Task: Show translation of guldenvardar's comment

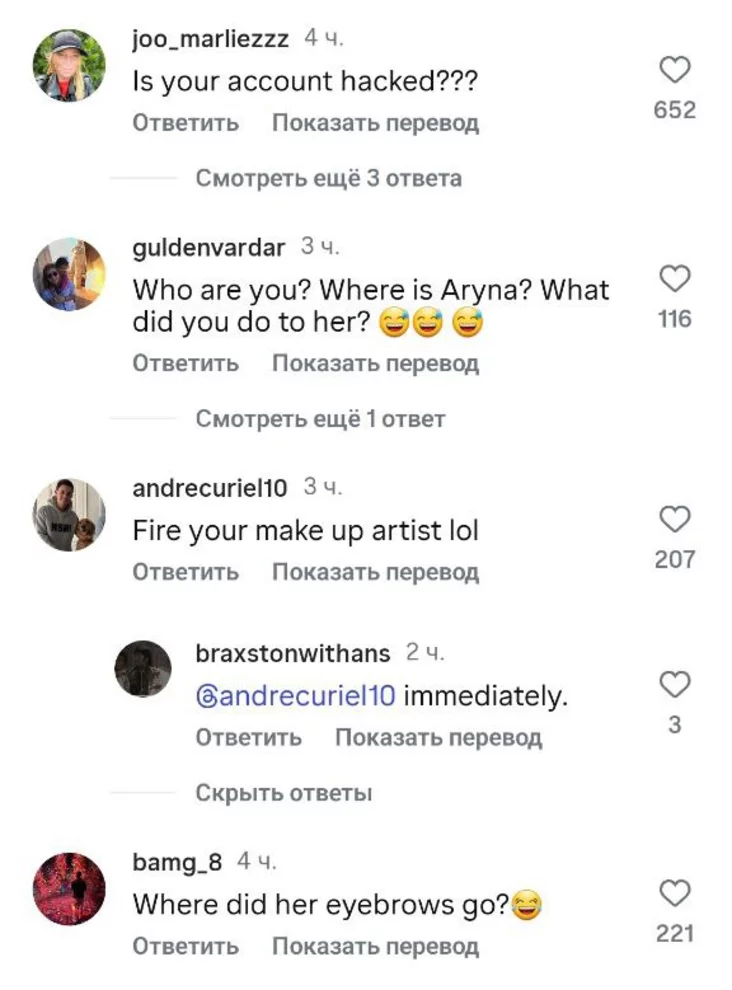Action: tap(375, 363)
